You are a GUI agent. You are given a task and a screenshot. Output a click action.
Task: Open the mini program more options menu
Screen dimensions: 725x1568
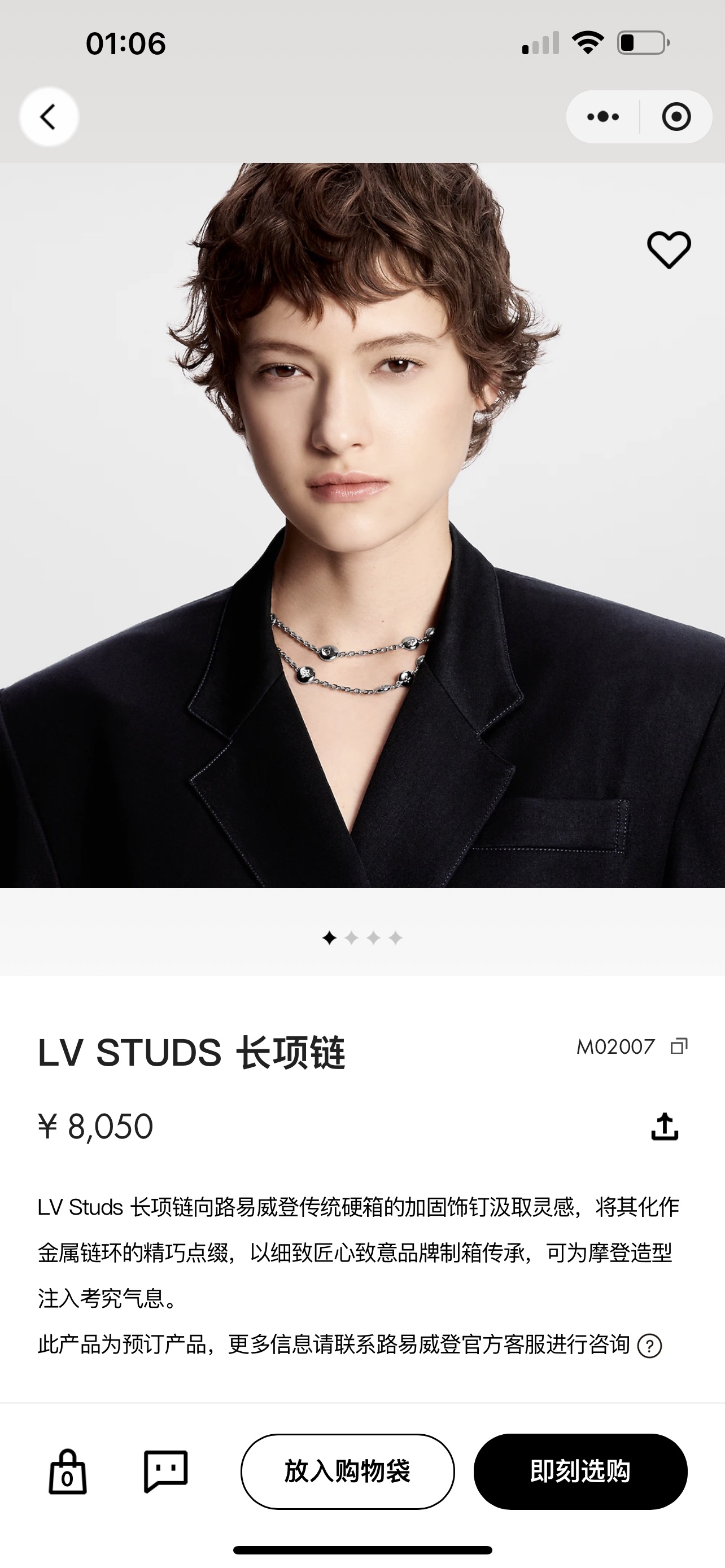[x=602, y=116]
